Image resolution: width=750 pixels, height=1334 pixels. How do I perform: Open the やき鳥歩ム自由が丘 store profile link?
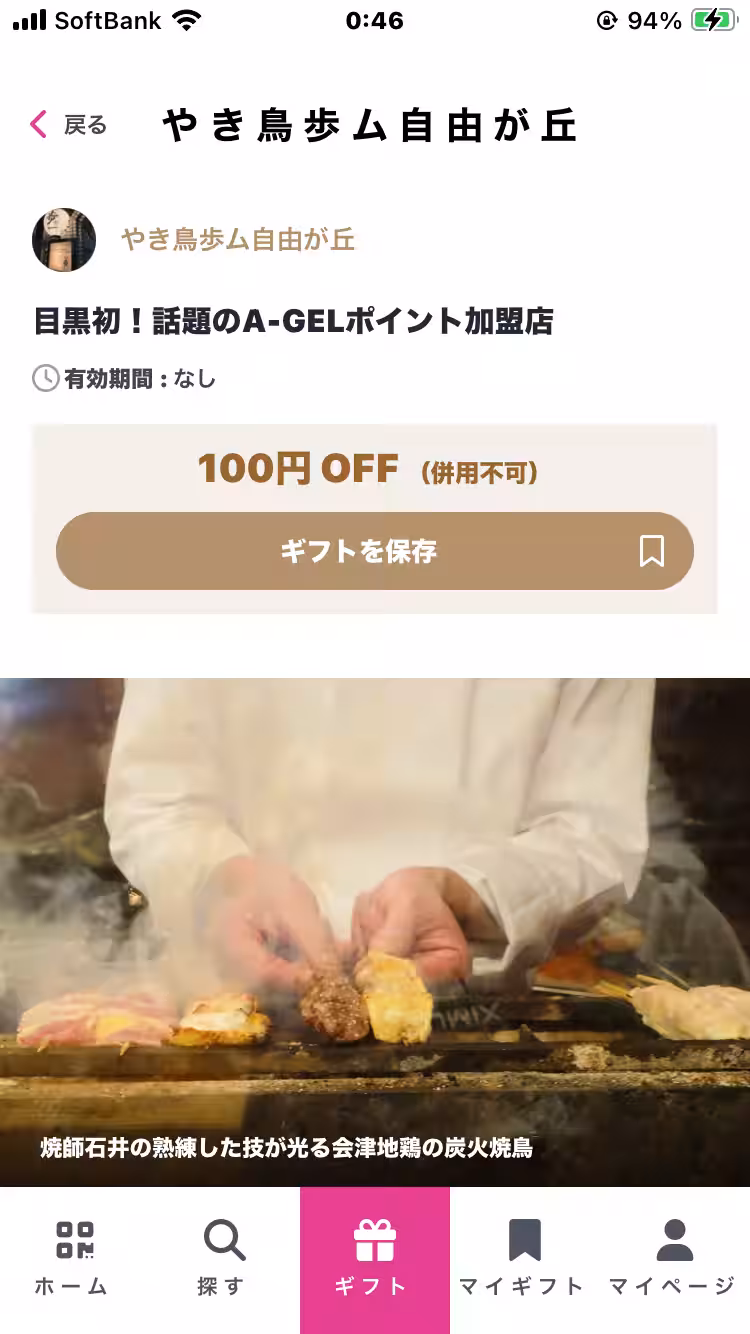coord(237,240)
